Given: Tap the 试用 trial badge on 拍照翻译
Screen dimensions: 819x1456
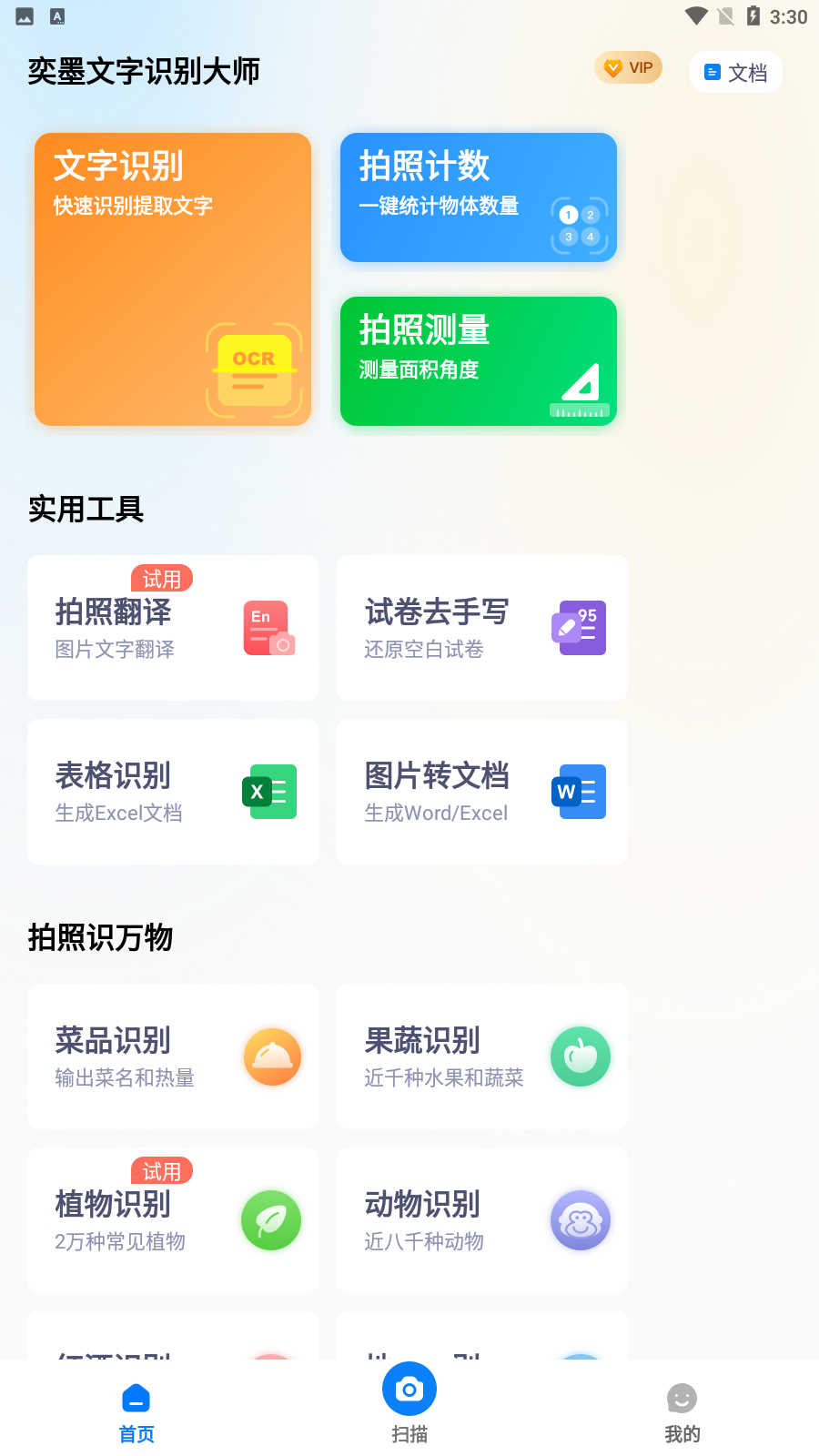Looking at the screenshot, I should click(x=161, y=579).
